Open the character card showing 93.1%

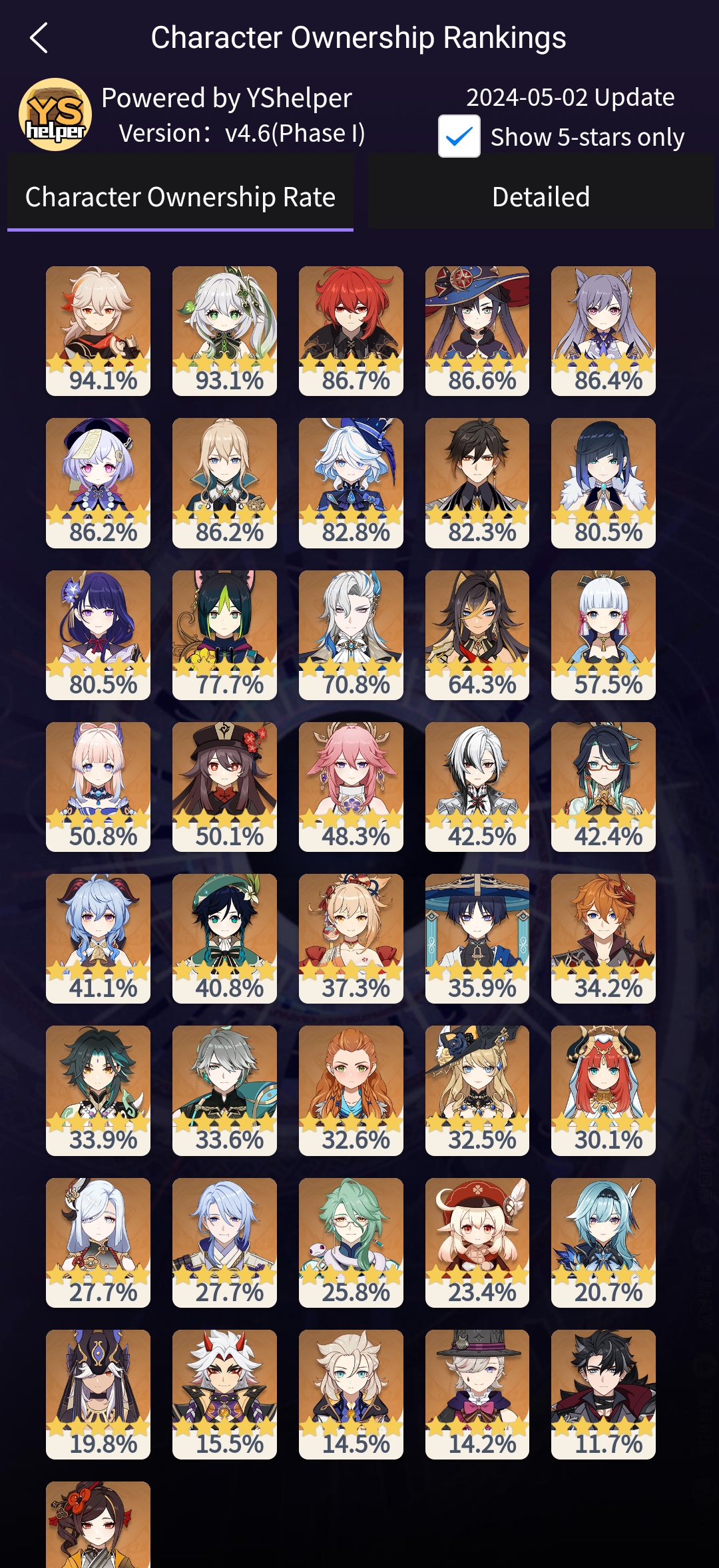(x=224, y=331)
